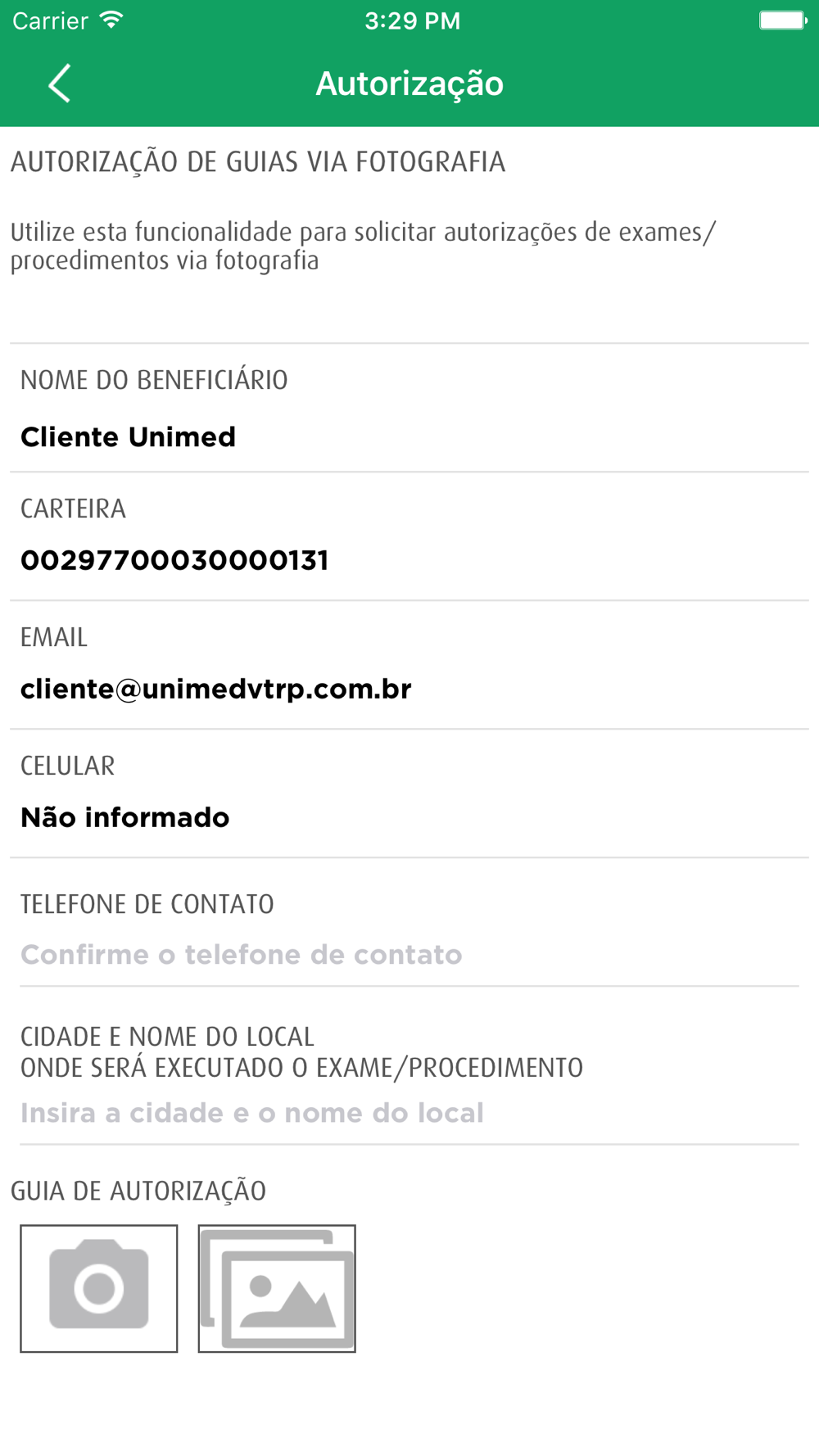The width and height of the screenshot is (819, 1456).
Task: Choose guide image from photo gallery
Action: click(x=277, y=1288)
